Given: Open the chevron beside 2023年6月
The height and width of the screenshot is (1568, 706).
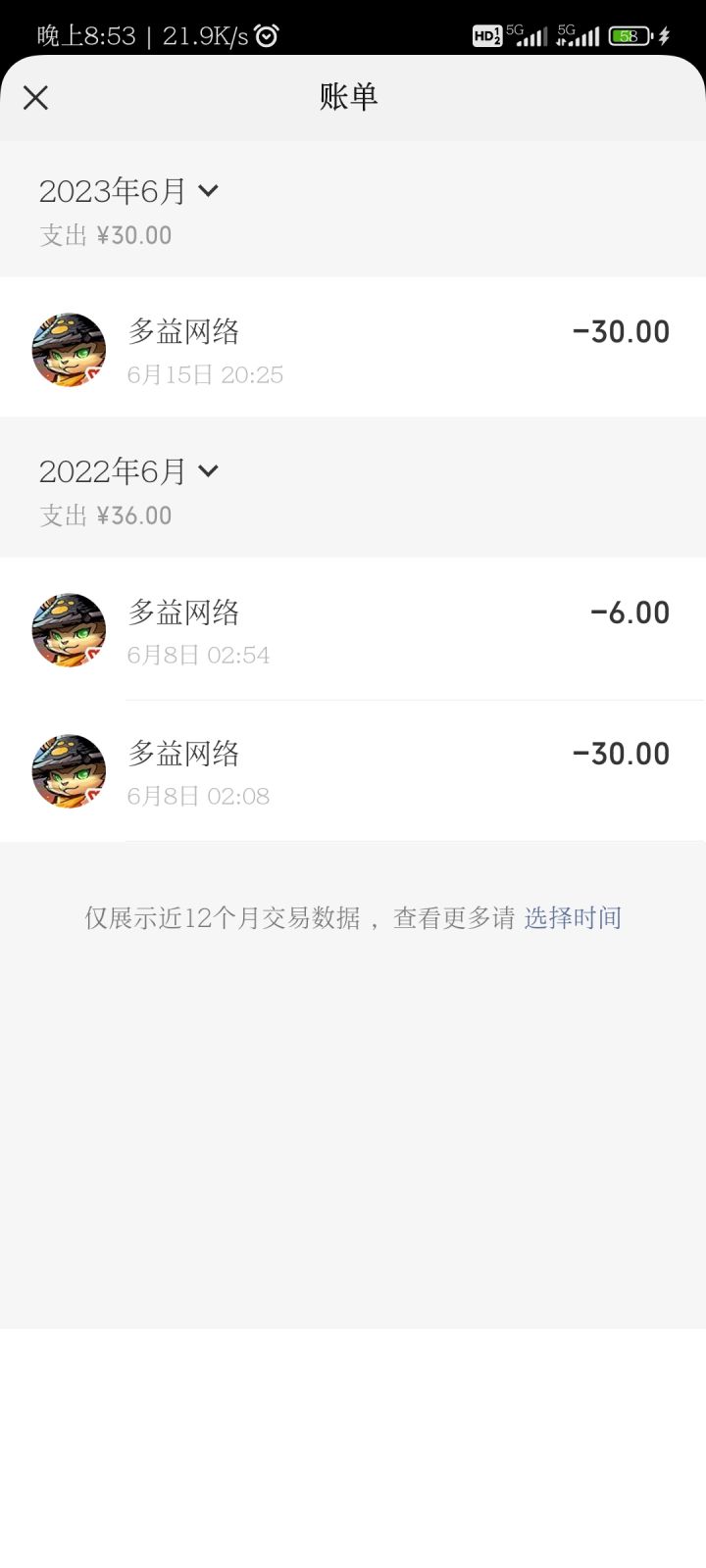Looking at the screenshot, I should coord(208,192).
